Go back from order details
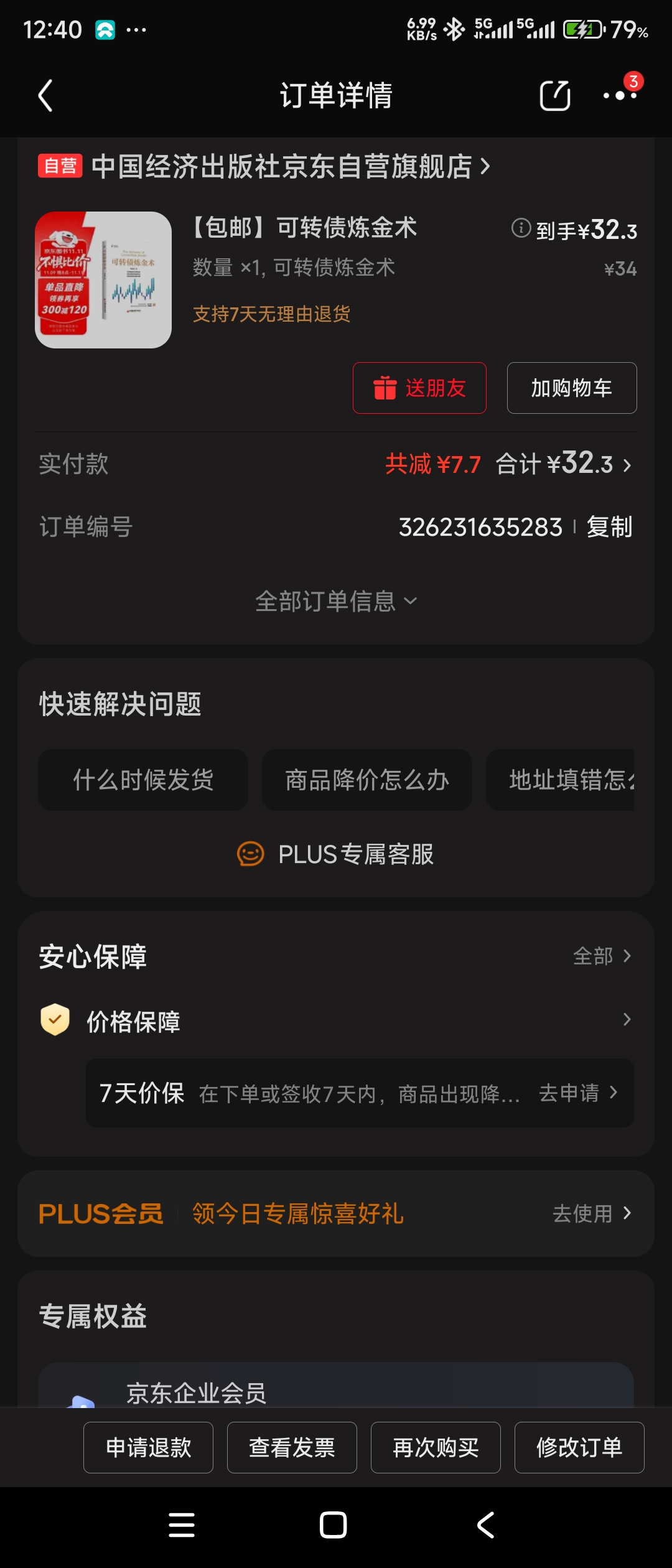The image size is (672, 1568). [x=45, y=96]
